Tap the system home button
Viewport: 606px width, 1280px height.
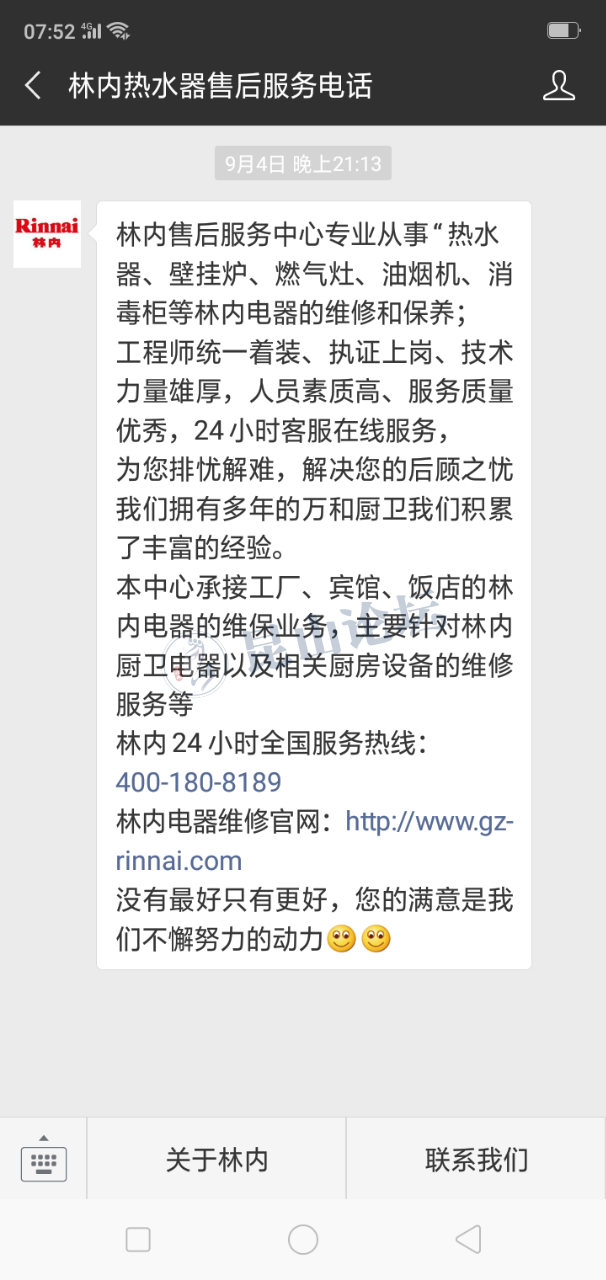point(303,1240)
